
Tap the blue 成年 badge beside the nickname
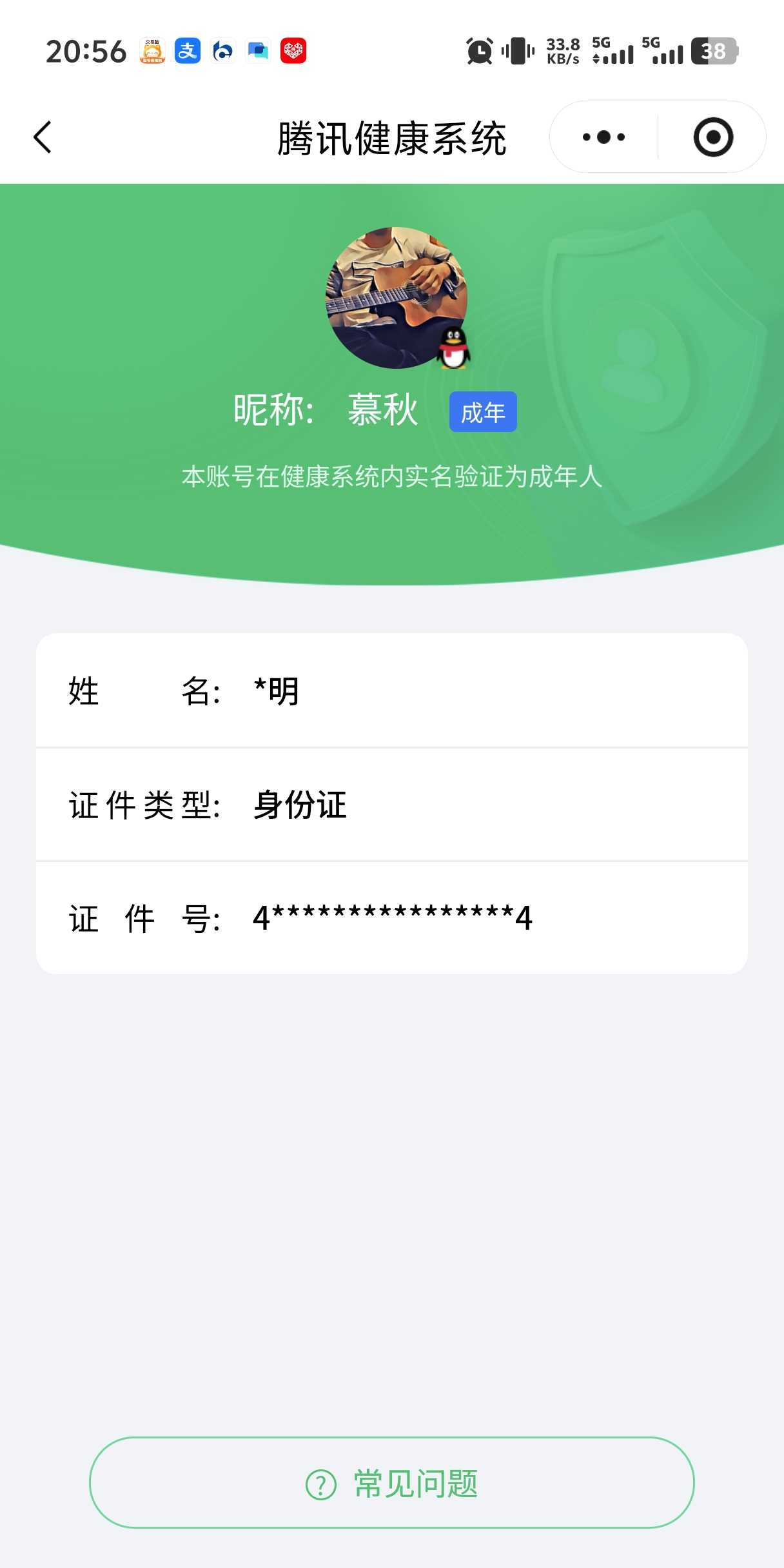click(x=483, y=412)
